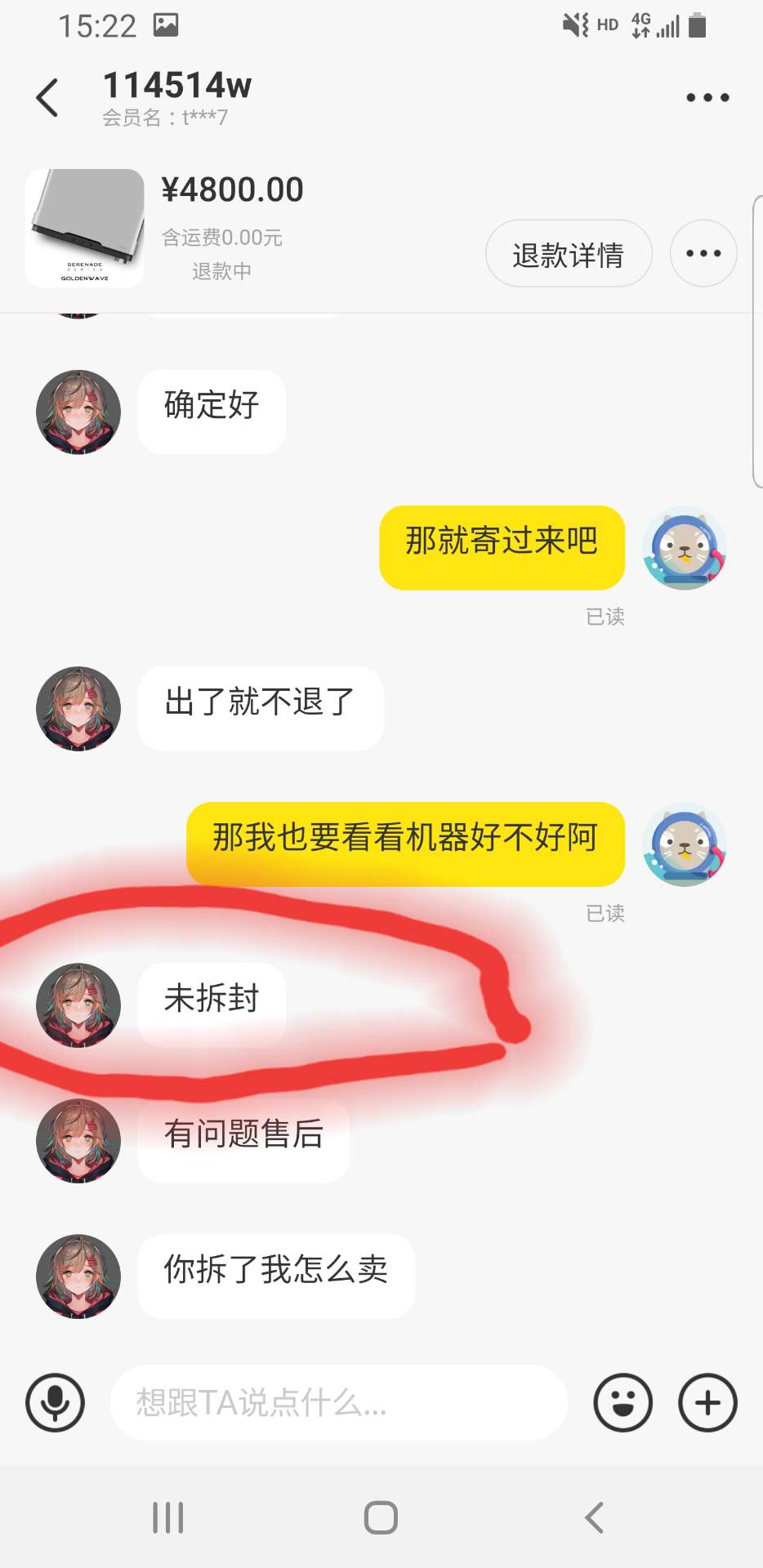
Task: Open 退款详情 refund details
Action: 569,254
